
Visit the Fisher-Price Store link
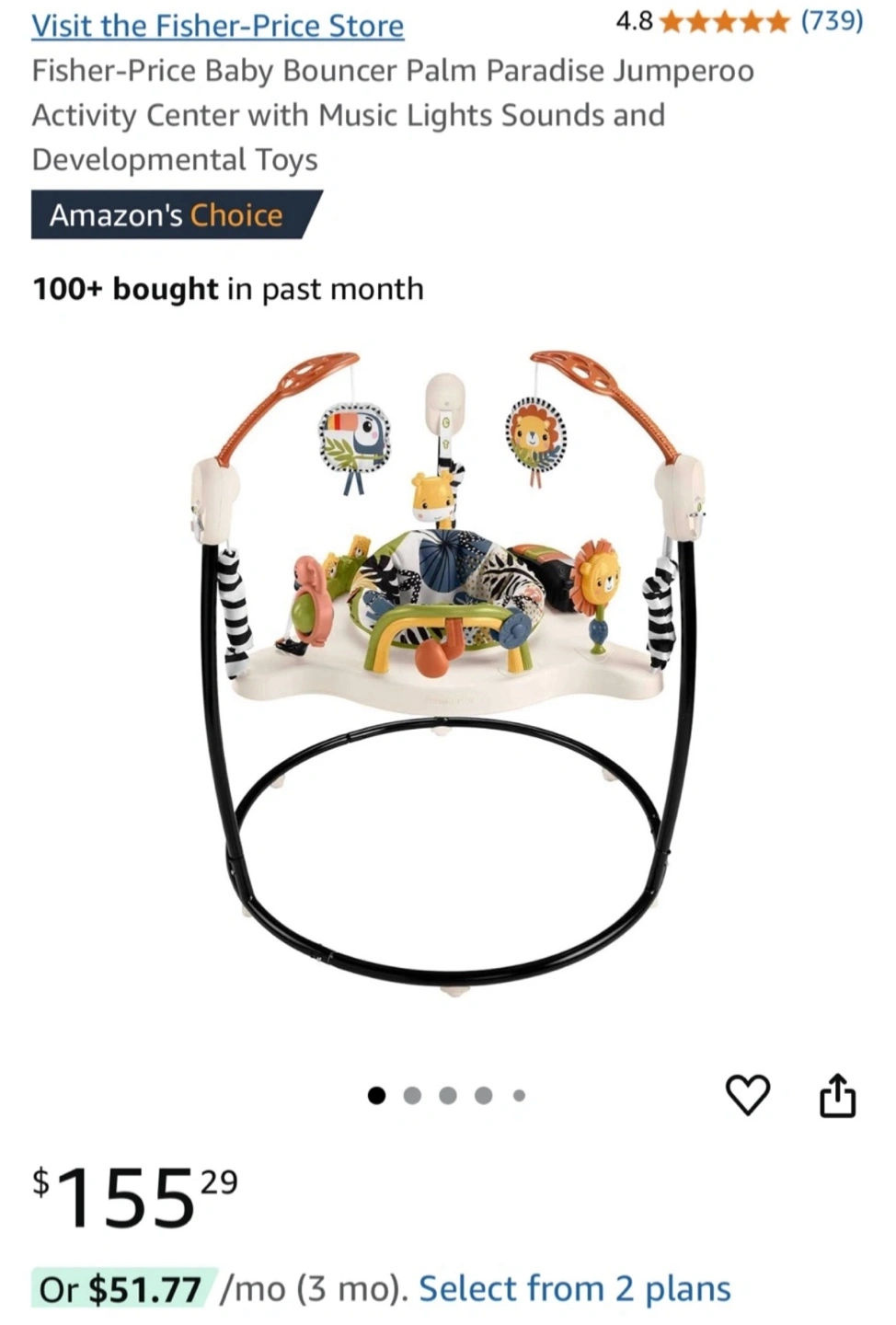click(x=217, y=26)
